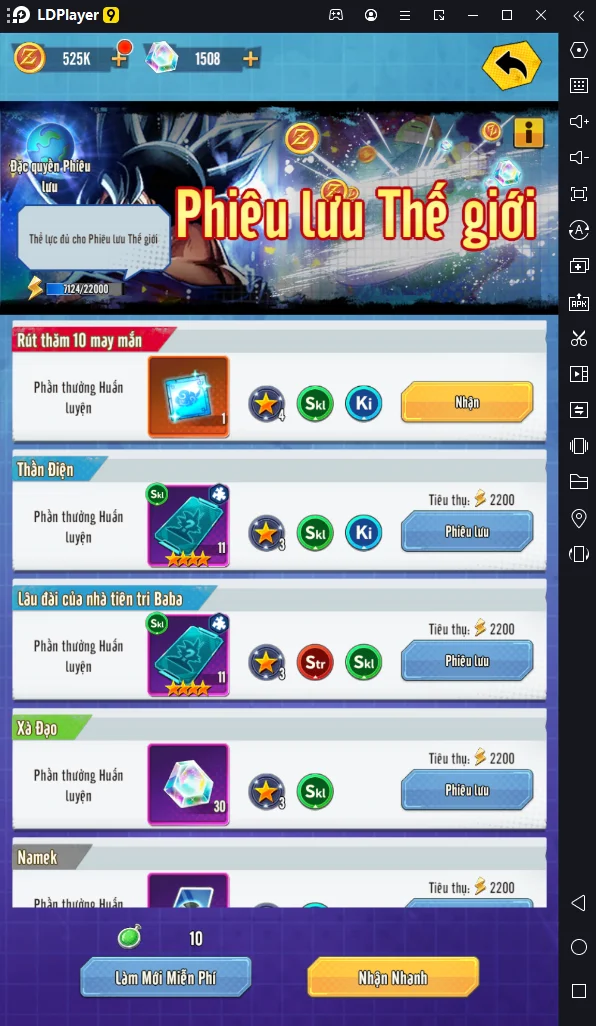596x1026 pixels.
Task: Add more crystals with plus
Action: 251,59
